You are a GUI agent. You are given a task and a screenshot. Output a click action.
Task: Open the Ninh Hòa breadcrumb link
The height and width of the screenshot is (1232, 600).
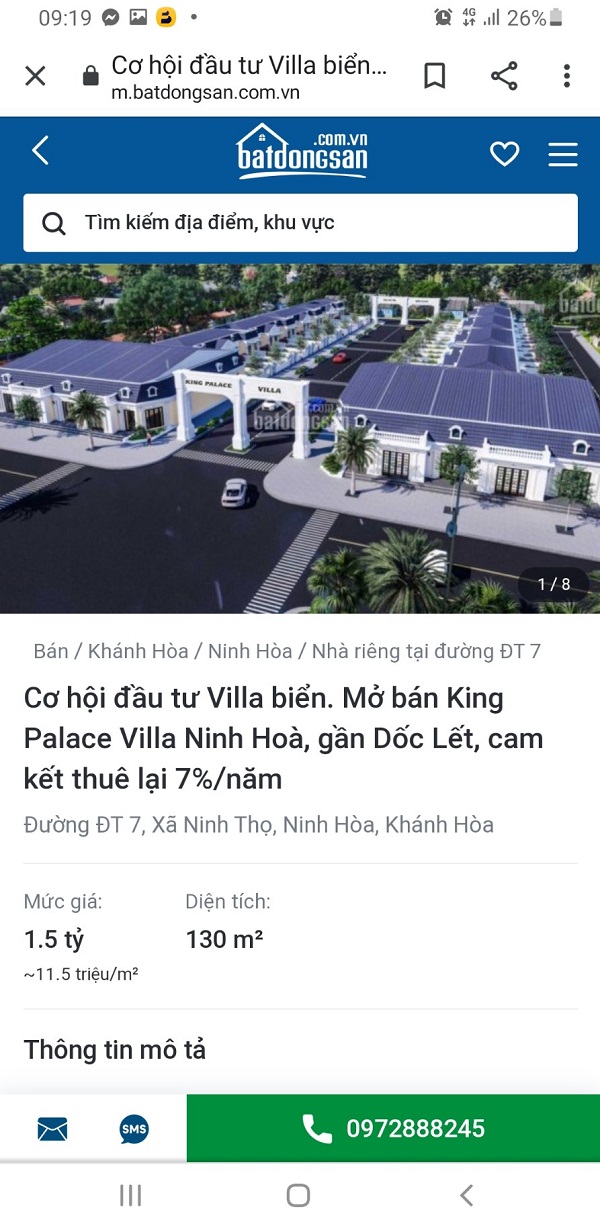pyautogui.click(x=250, y=651)
